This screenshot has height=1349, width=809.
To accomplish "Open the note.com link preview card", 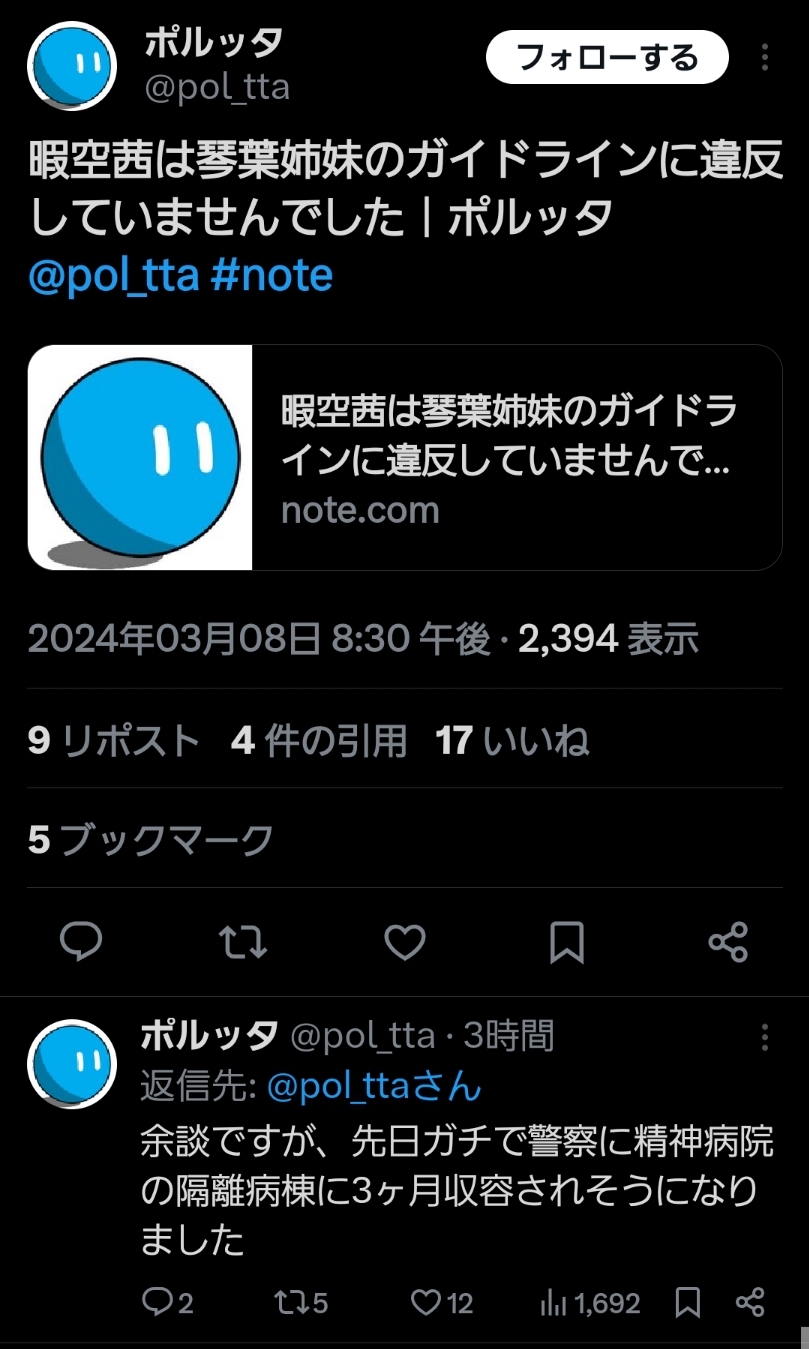I will click(x=404, y=457).
